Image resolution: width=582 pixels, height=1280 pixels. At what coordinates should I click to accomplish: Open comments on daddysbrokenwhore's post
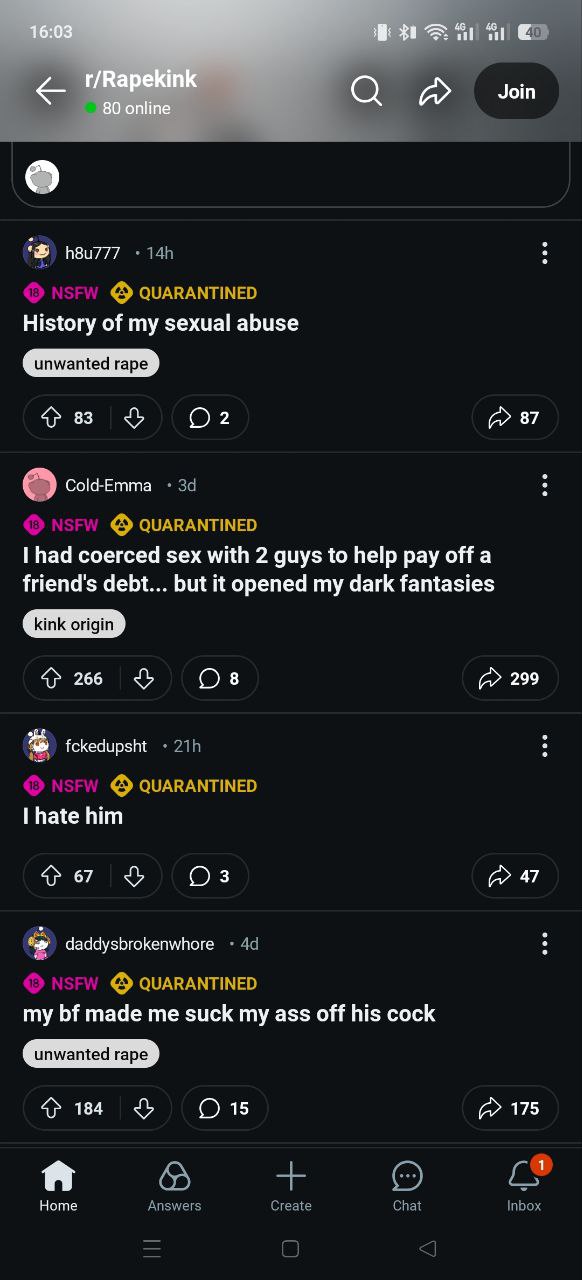225,1107
